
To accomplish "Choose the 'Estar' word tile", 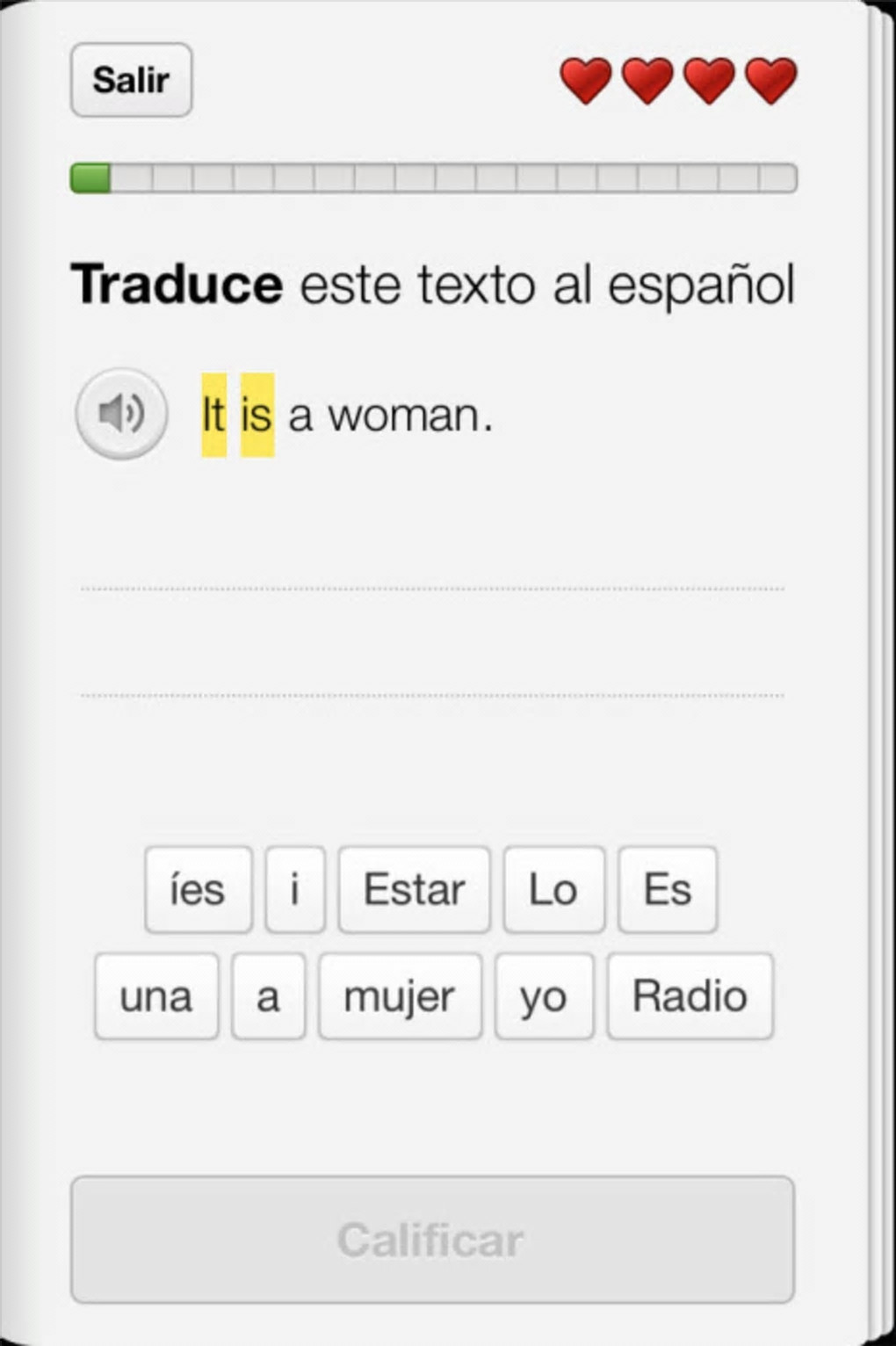I will tap(414, 889).
